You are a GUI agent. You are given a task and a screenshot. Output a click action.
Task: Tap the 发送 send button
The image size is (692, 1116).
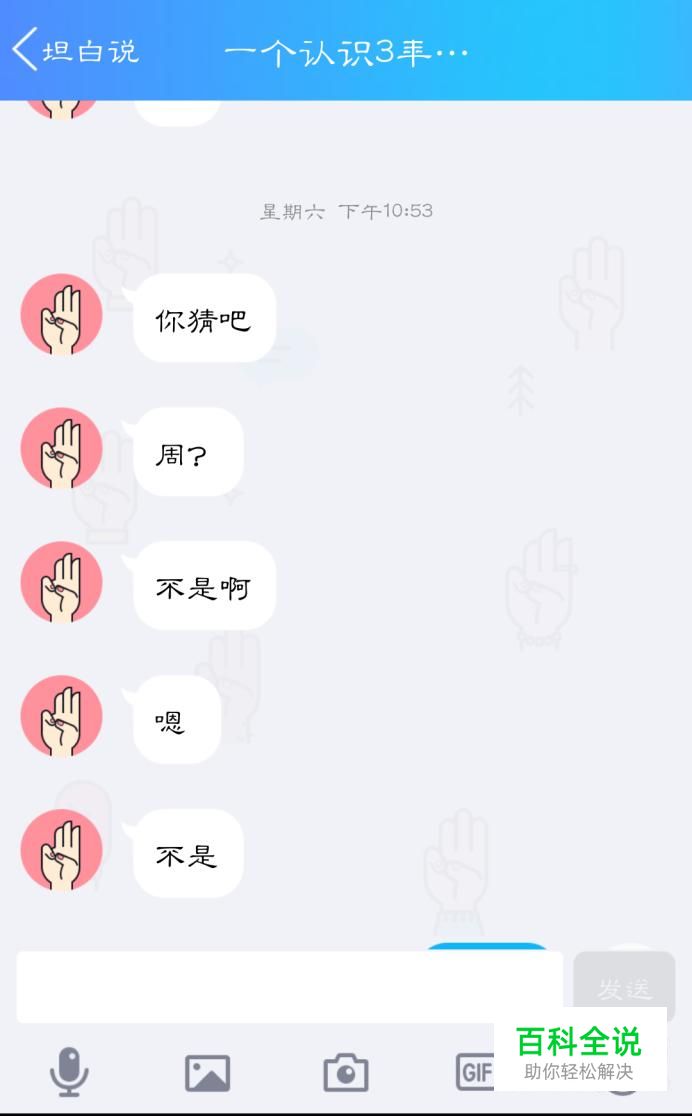tap(624, 988)
